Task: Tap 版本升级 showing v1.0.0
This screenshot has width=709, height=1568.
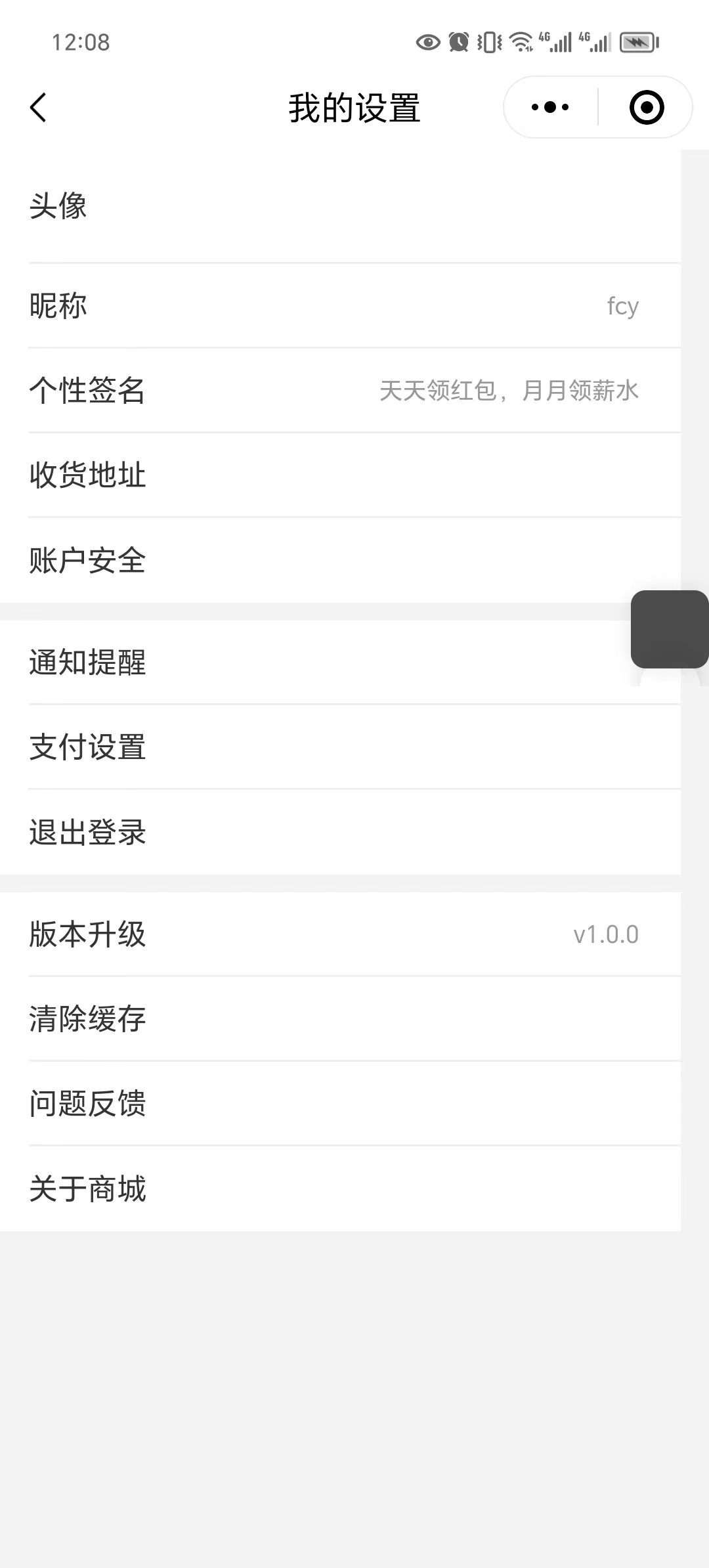Action: [354, 935]
